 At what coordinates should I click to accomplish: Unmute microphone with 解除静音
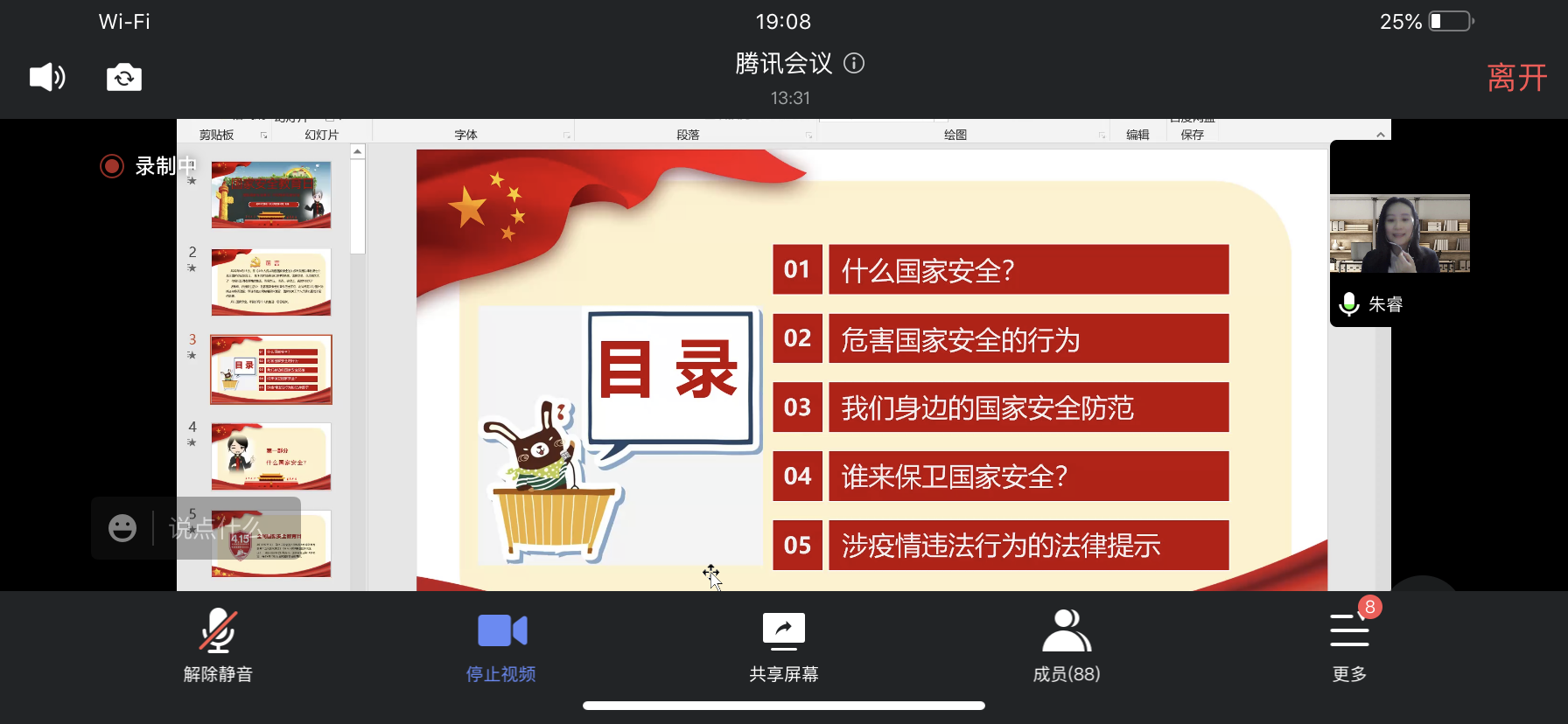tap(218, 645)
